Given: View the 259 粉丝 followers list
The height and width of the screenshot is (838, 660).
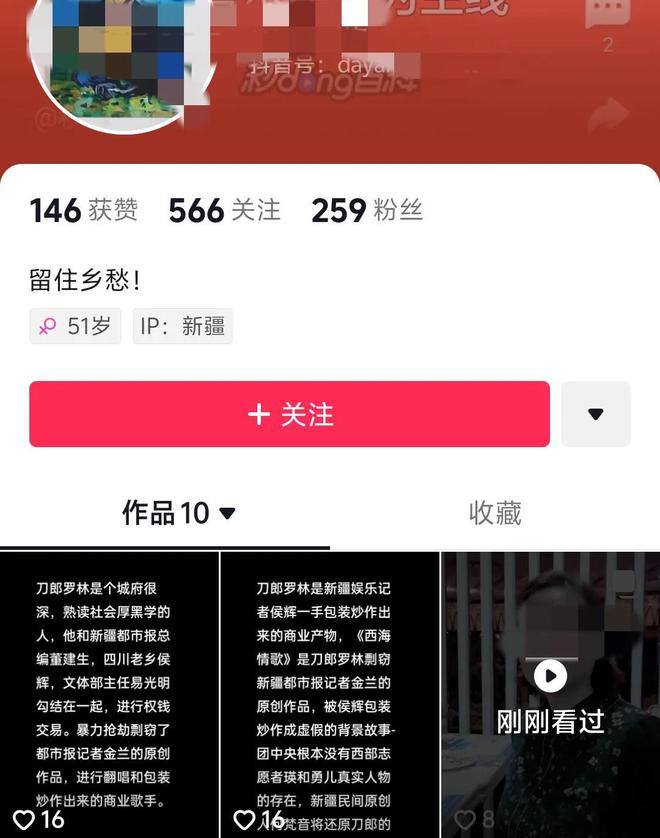Looking at the screenshot, I should point(366,210).
